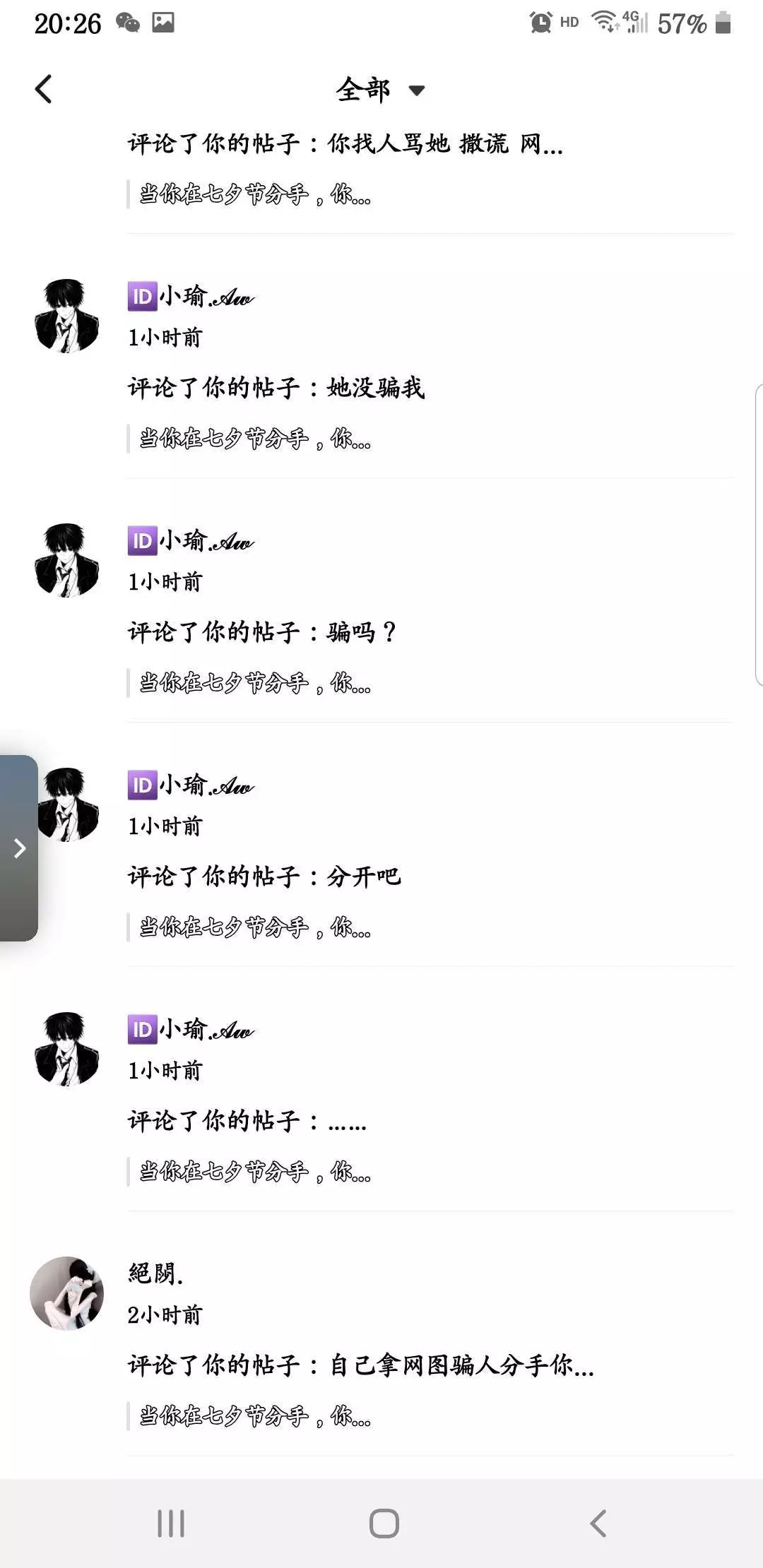
Task: View 絕阴.'s profile avatar
Action: tap(66, 1293)
